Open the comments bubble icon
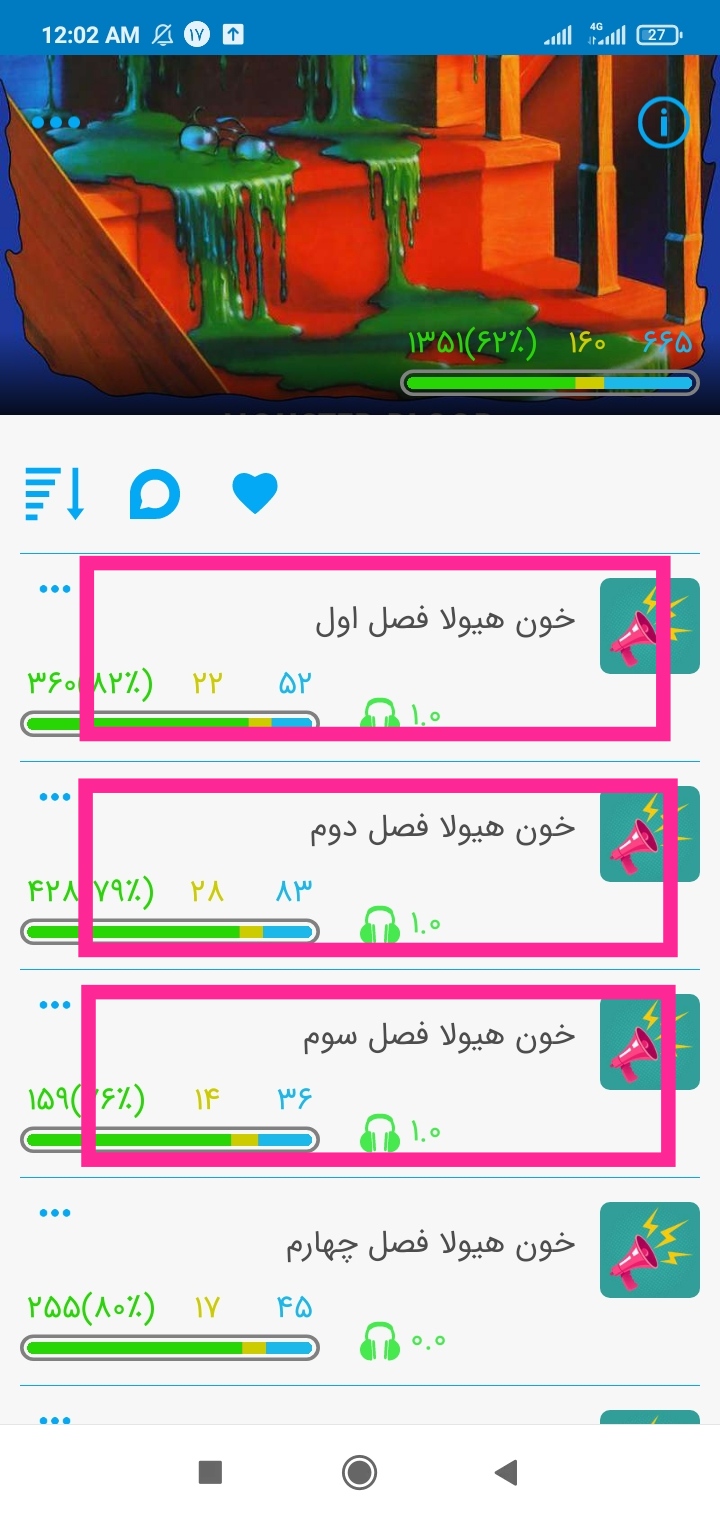Screen dimensions: 720x1520 click(x=155, y=494)
